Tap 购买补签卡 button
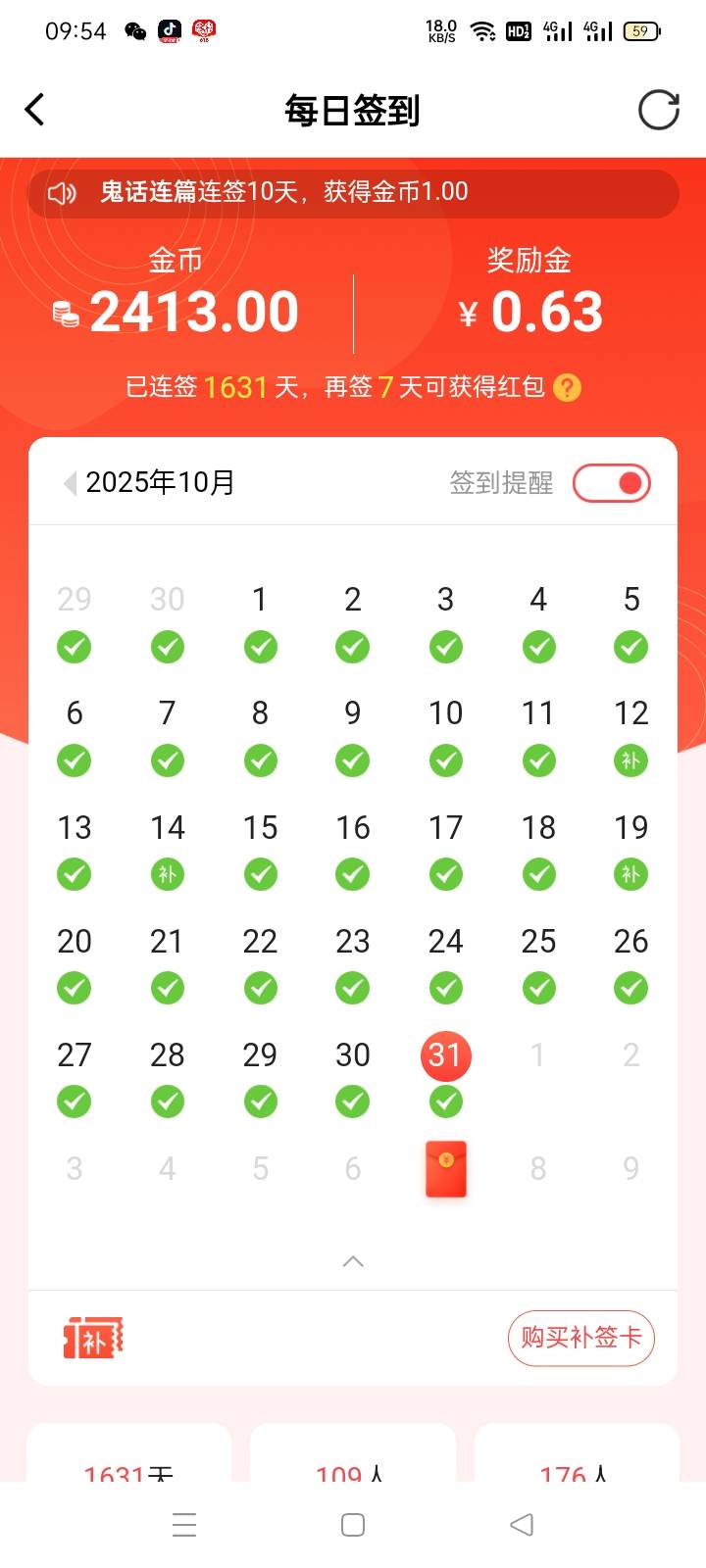The image size is (706, 1568). tap(580, 1338)
